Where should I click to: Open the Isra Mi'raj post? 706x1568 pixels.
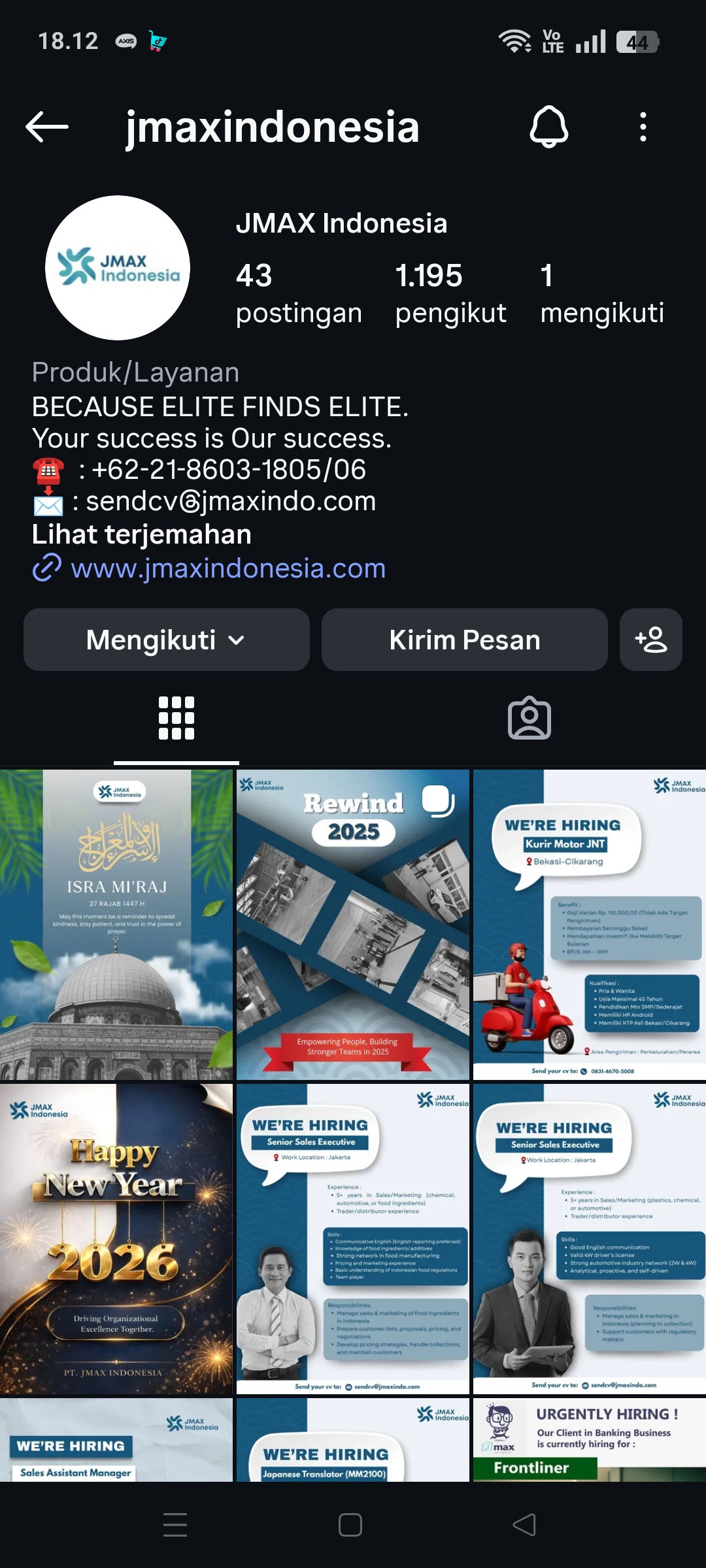[x=116, y=924]
